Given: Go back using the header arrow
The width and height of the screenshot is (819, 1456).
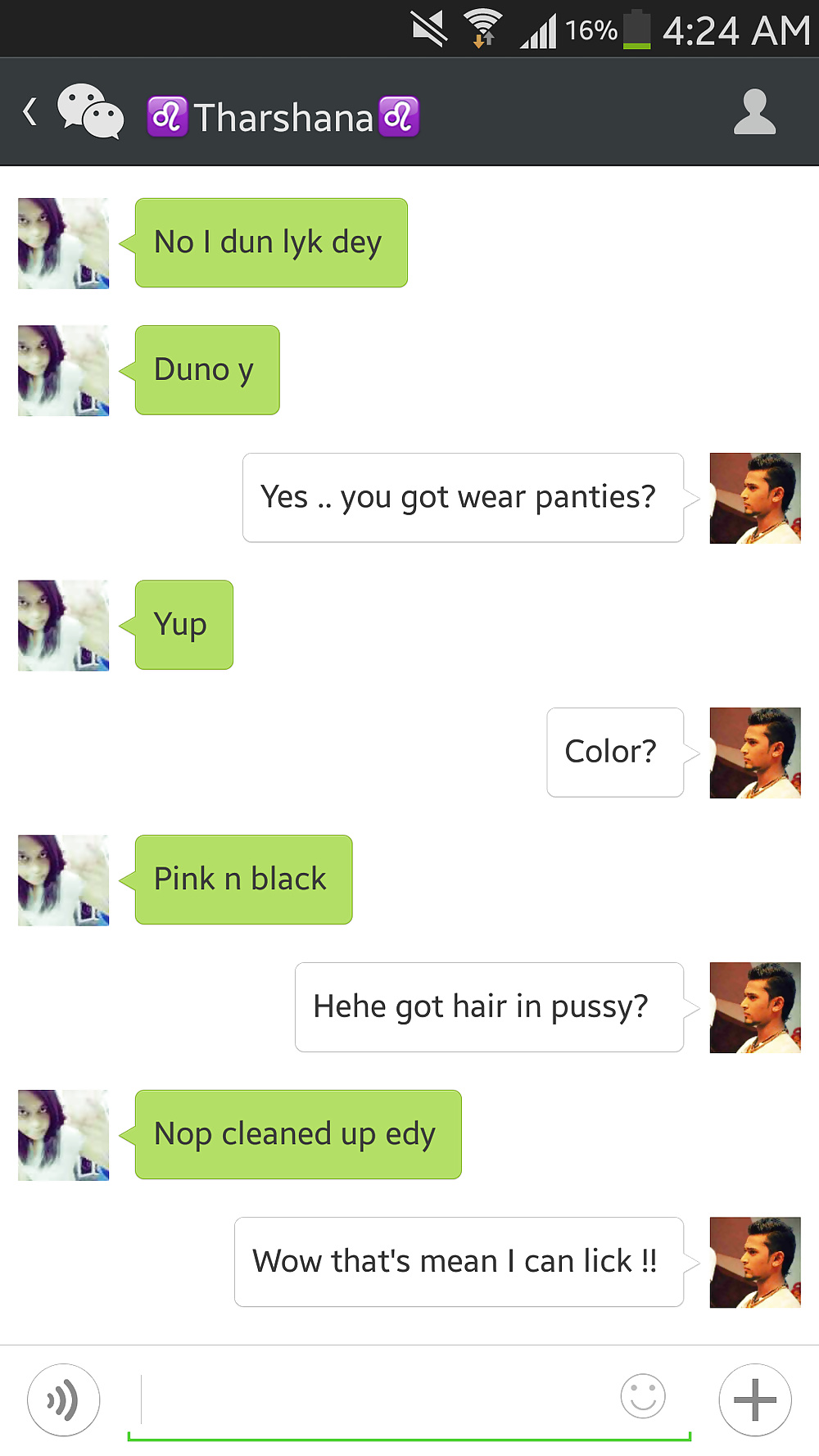Looking at the screenshot, I should [x=31, y=112].
